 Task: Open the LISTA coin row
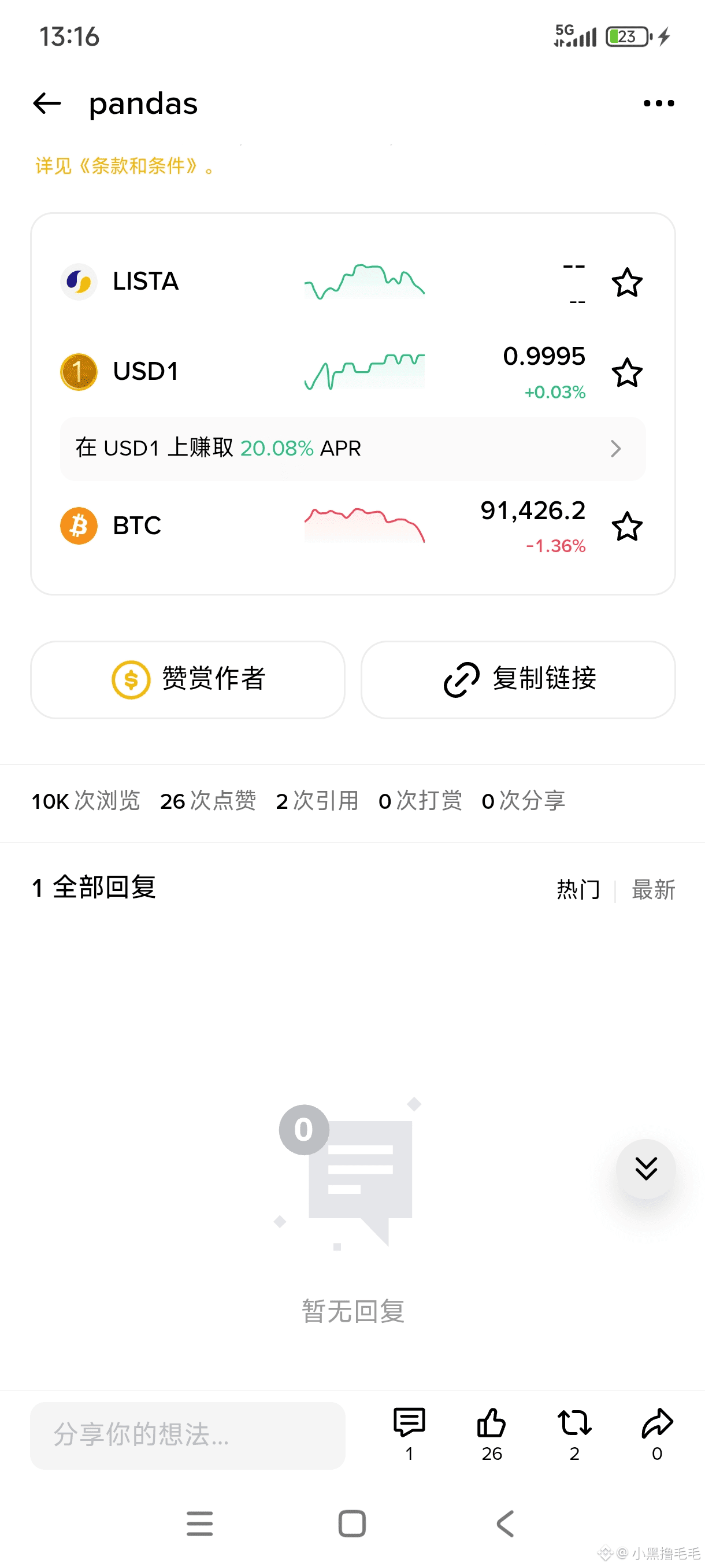click(146, 281)
